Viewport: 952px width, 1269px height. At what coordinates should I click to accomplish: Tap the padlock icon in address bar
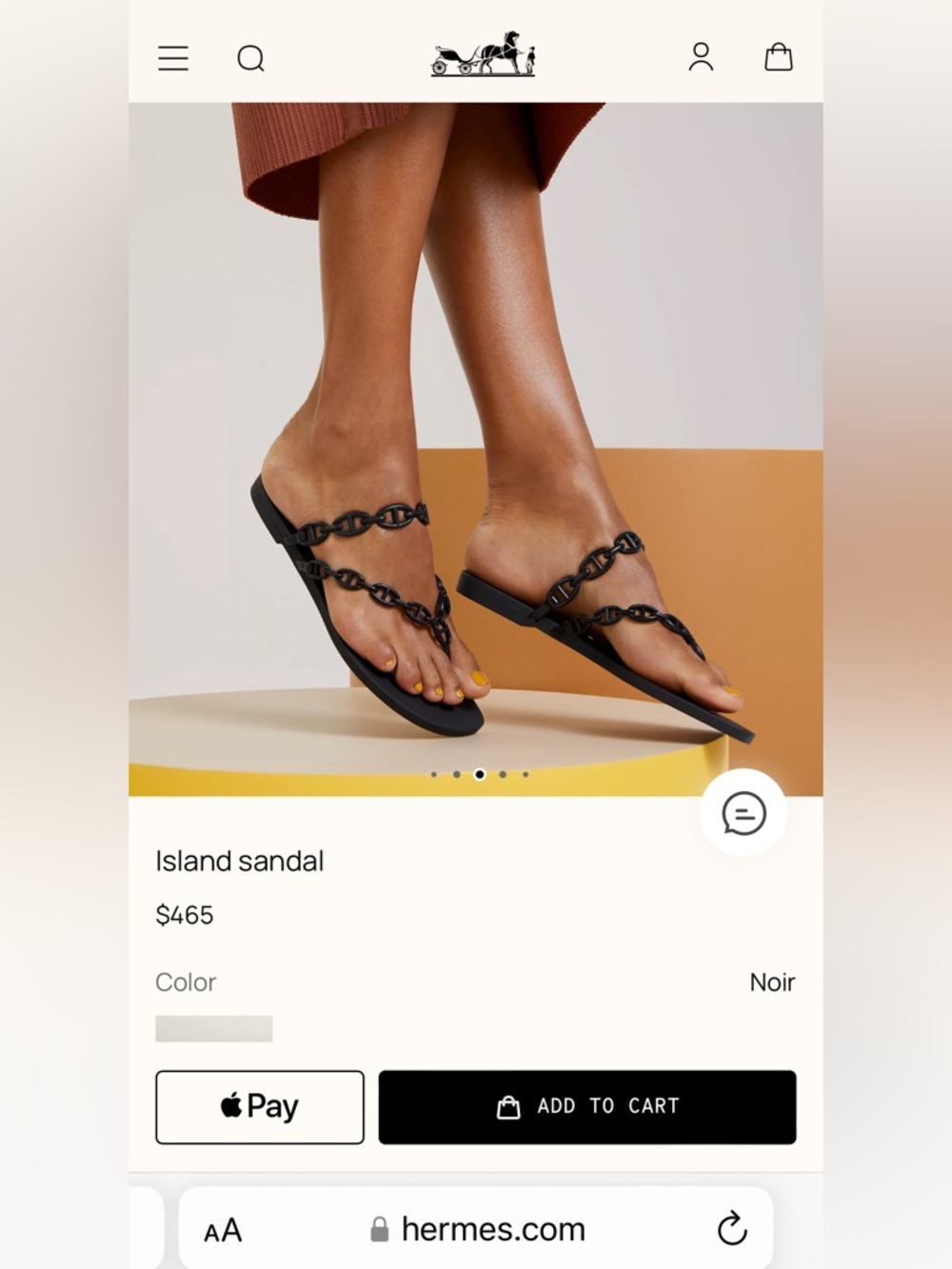click(380, 1228)
